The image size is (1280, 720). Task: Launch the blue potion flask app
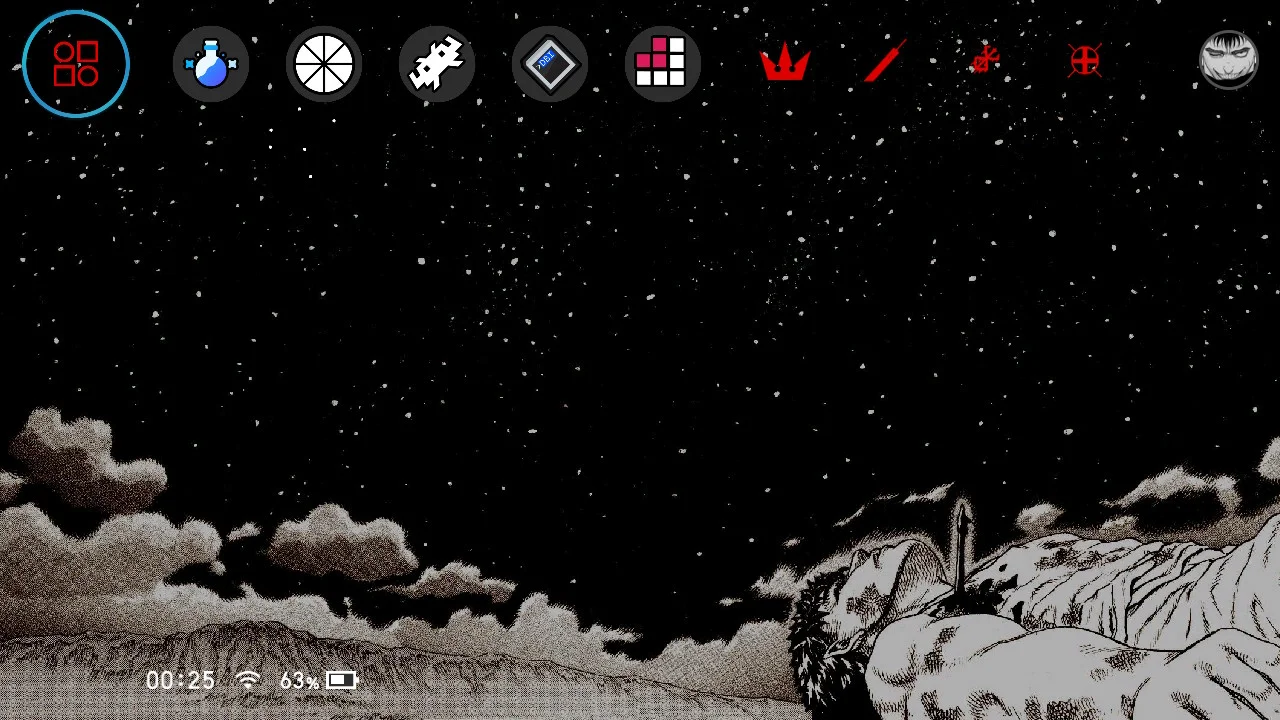(211, 64)
